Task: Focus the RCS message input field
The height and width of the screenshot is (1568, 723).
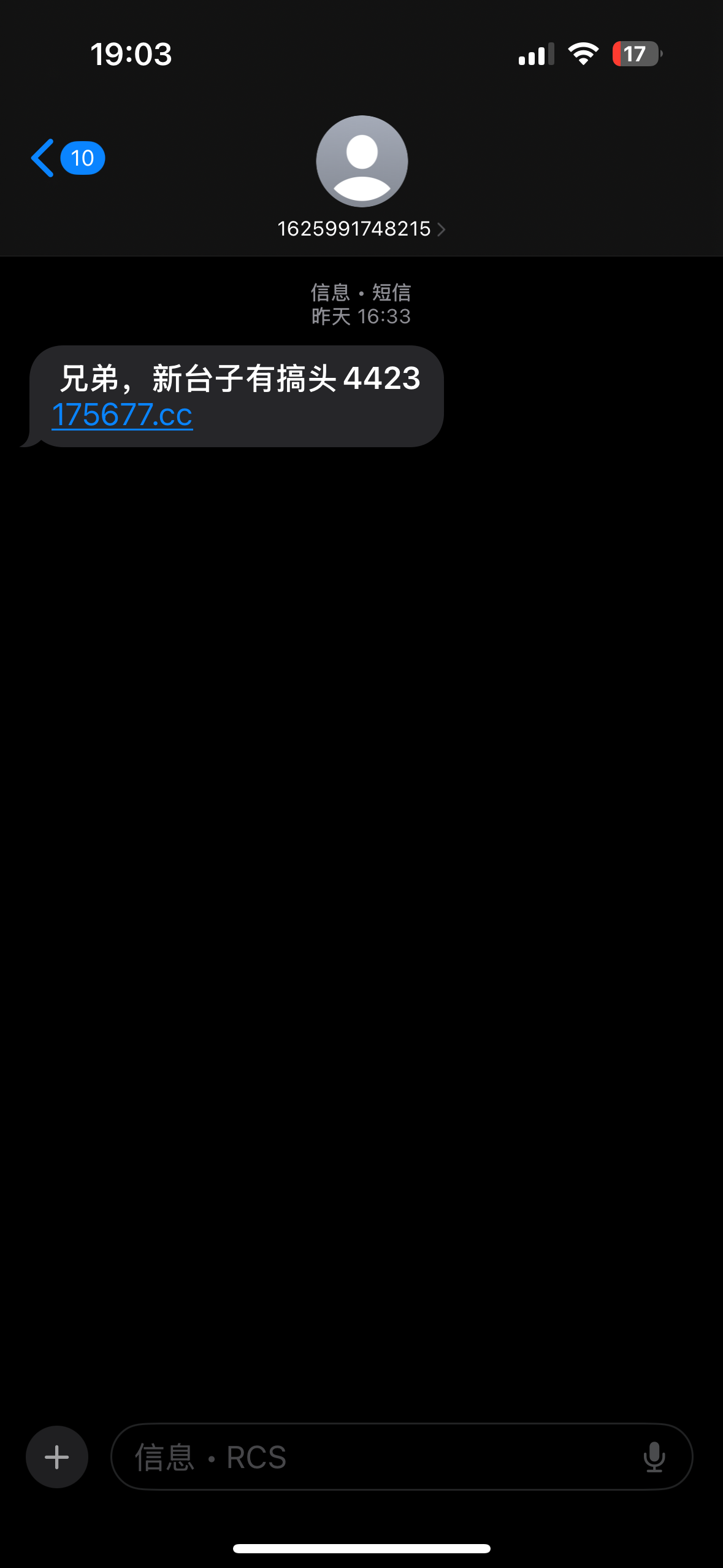Action: point(380,1457)
